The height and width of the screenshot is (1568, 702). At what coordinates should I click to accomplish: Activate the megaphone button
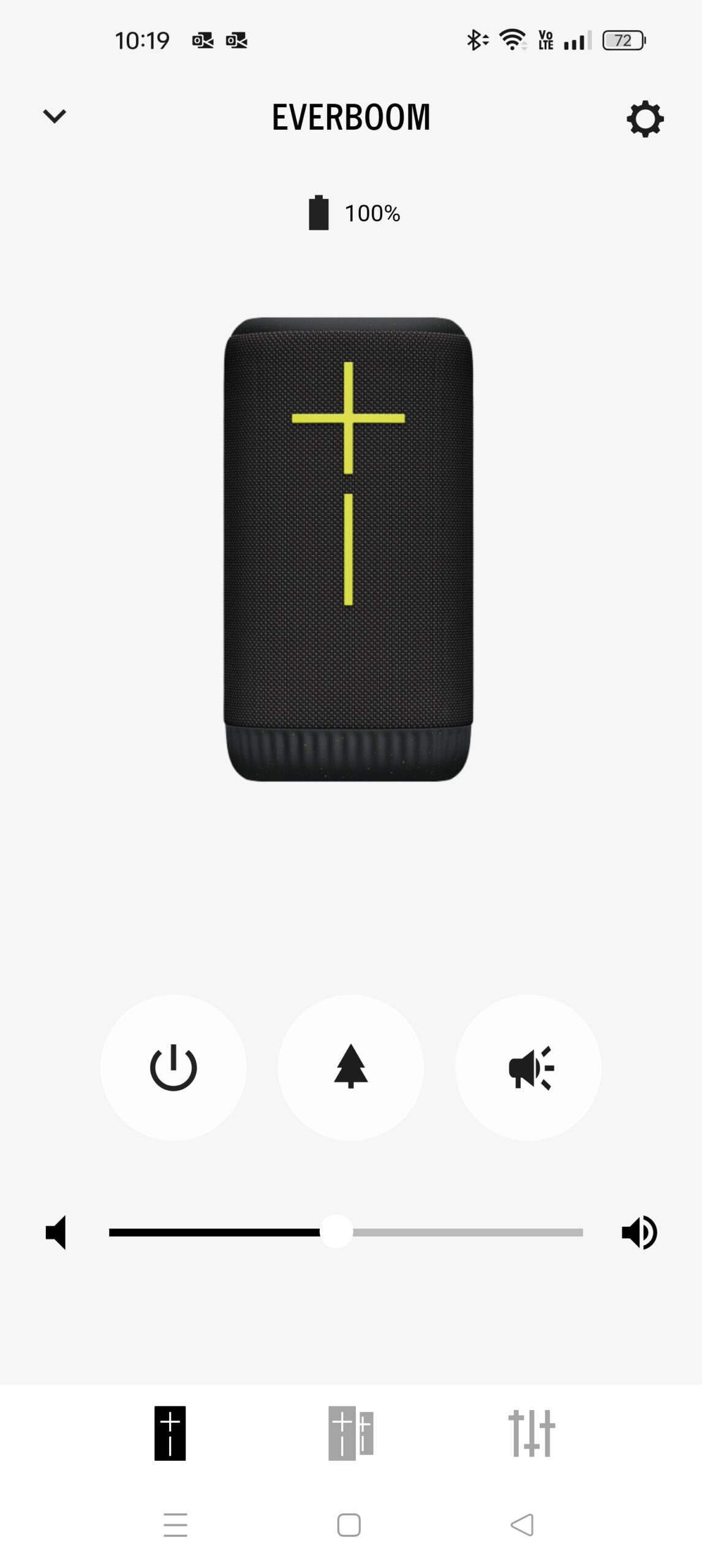coord(529,1068)
